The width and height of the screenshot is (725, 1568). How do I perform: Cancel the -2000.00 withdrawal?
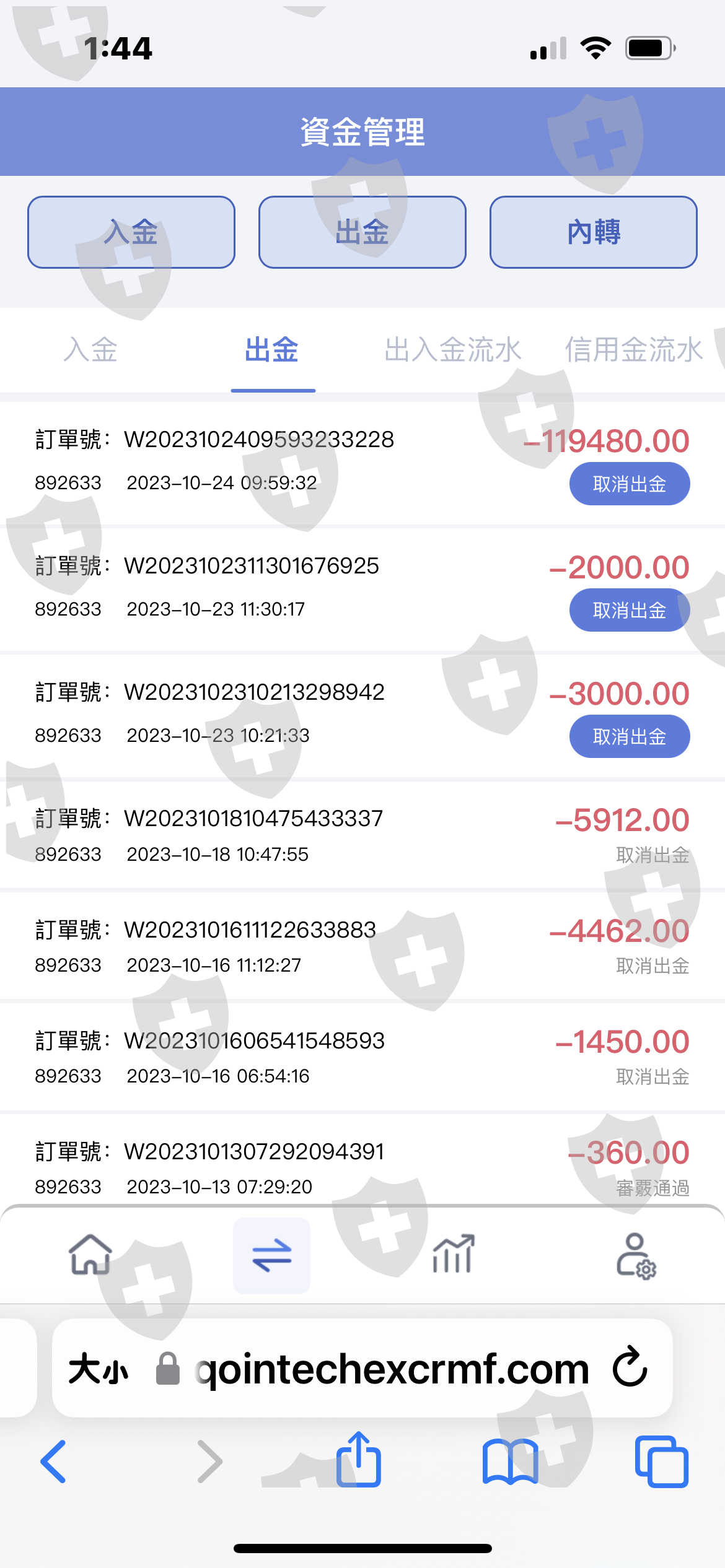[630, 610]
